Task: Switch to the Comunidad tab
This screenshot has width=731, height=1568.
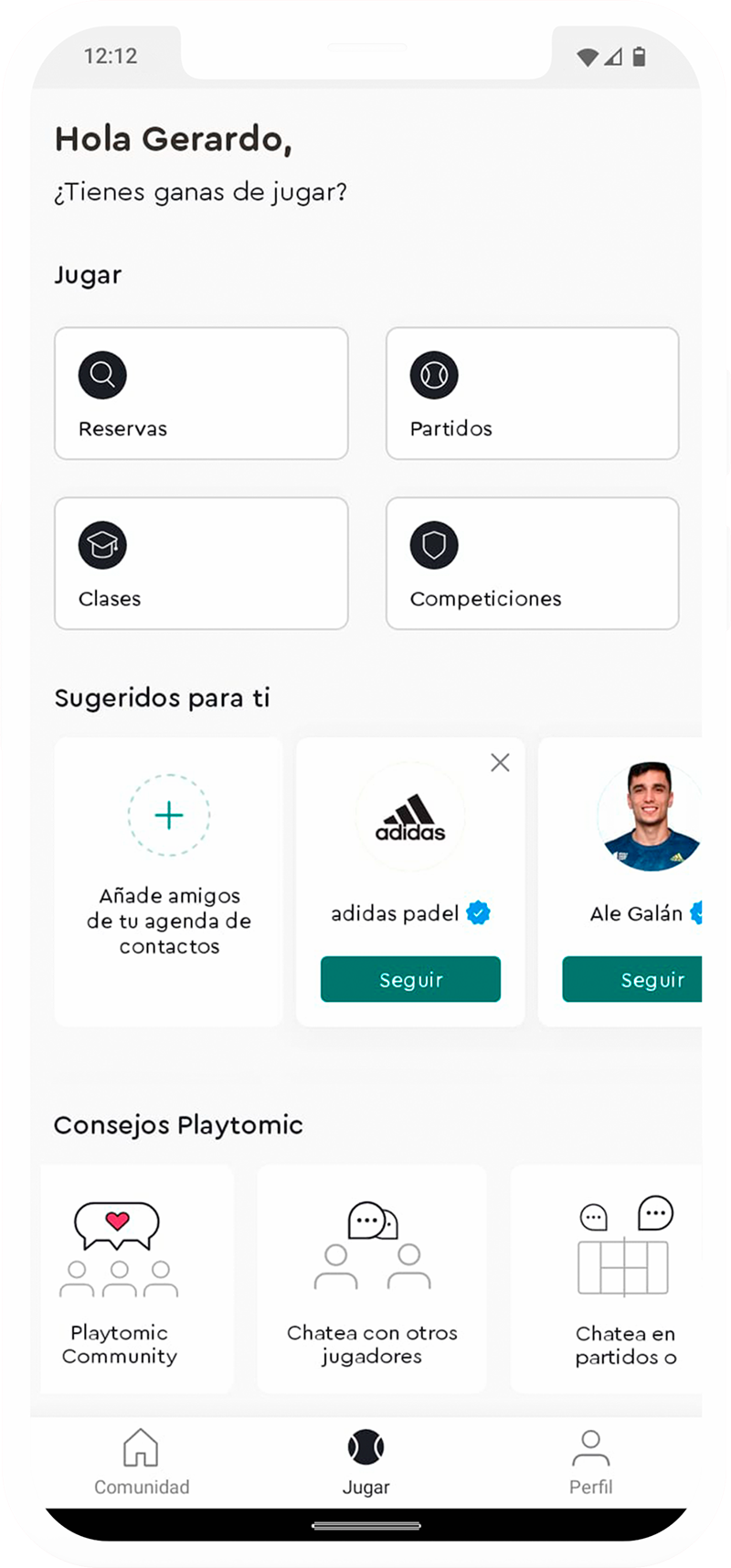Action: point(142,1461)
